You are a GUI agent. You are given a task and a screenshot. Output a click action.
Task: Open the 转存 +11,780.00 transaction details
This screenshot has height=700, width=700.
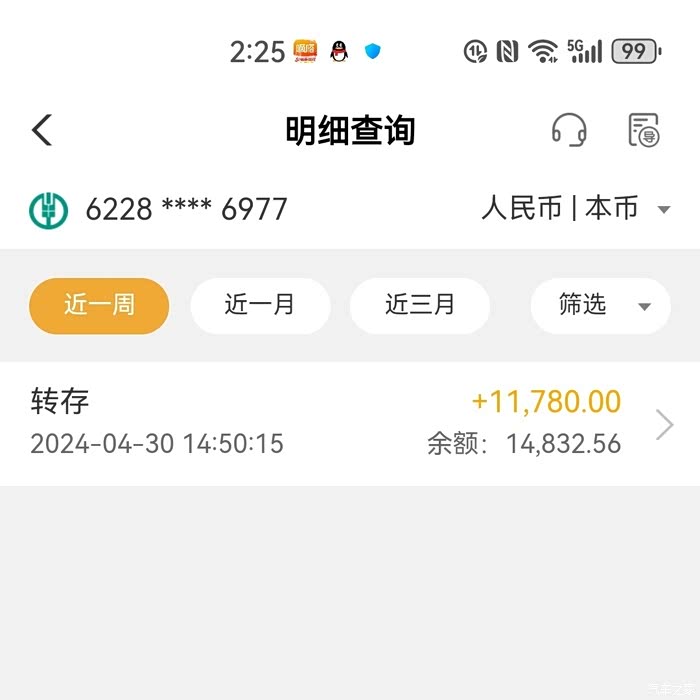tap(350, 424)
